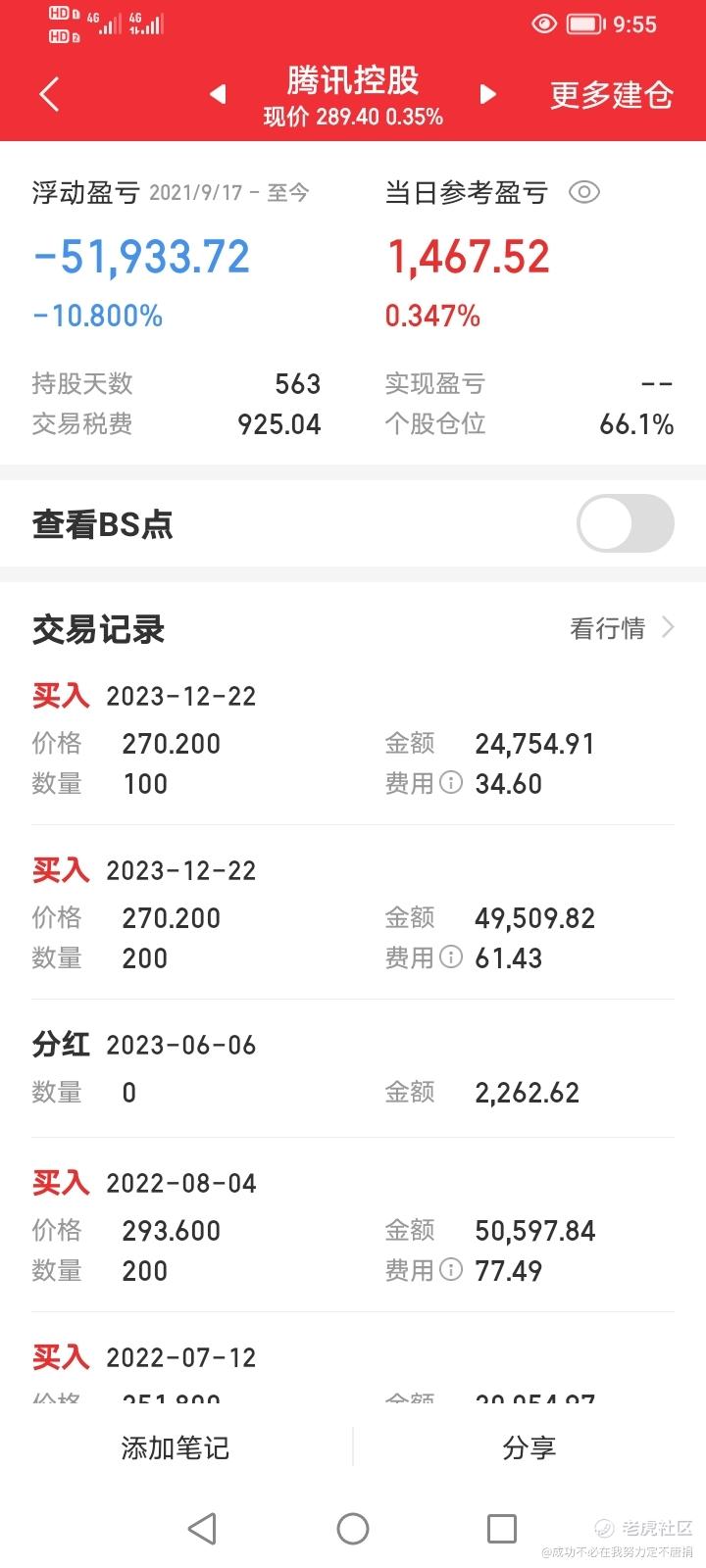Open 看行情 market quotes
Screen dimensions: 706x1568
point(622,627)
